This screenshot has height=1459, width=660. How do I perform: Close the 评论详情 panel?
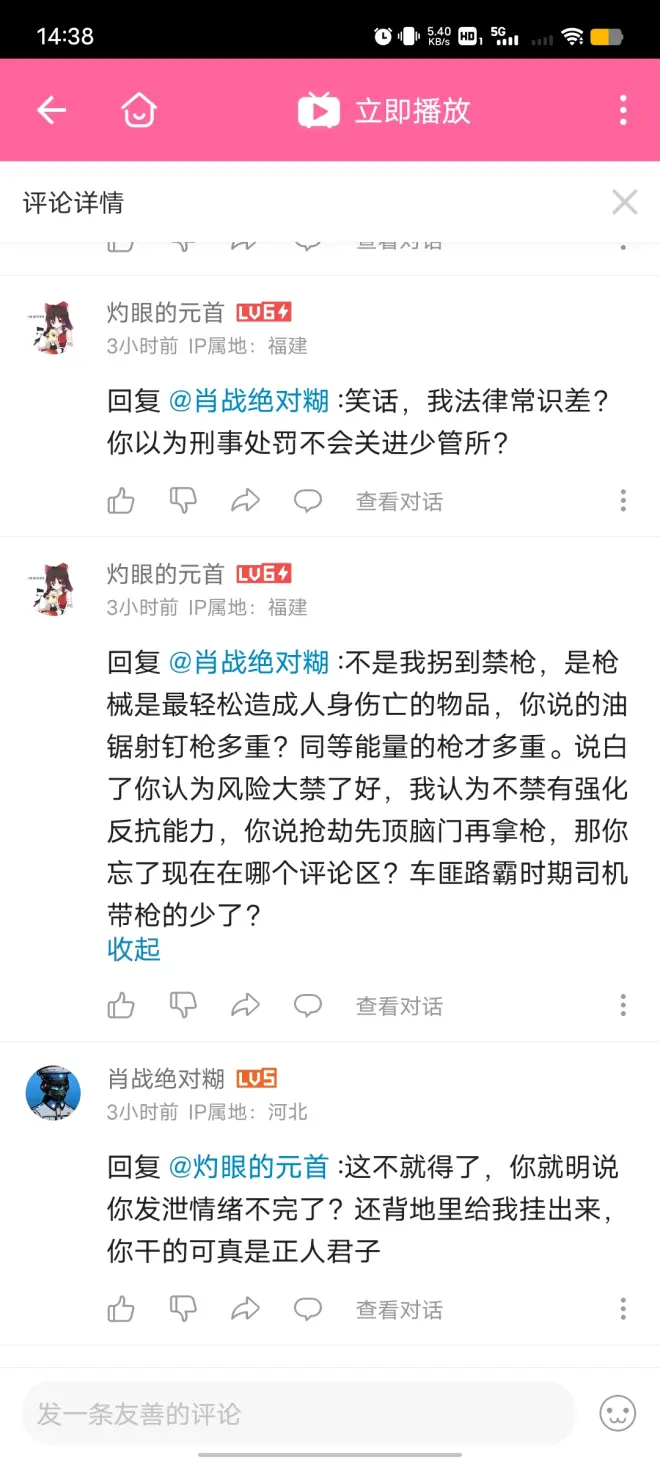point(625,202)
